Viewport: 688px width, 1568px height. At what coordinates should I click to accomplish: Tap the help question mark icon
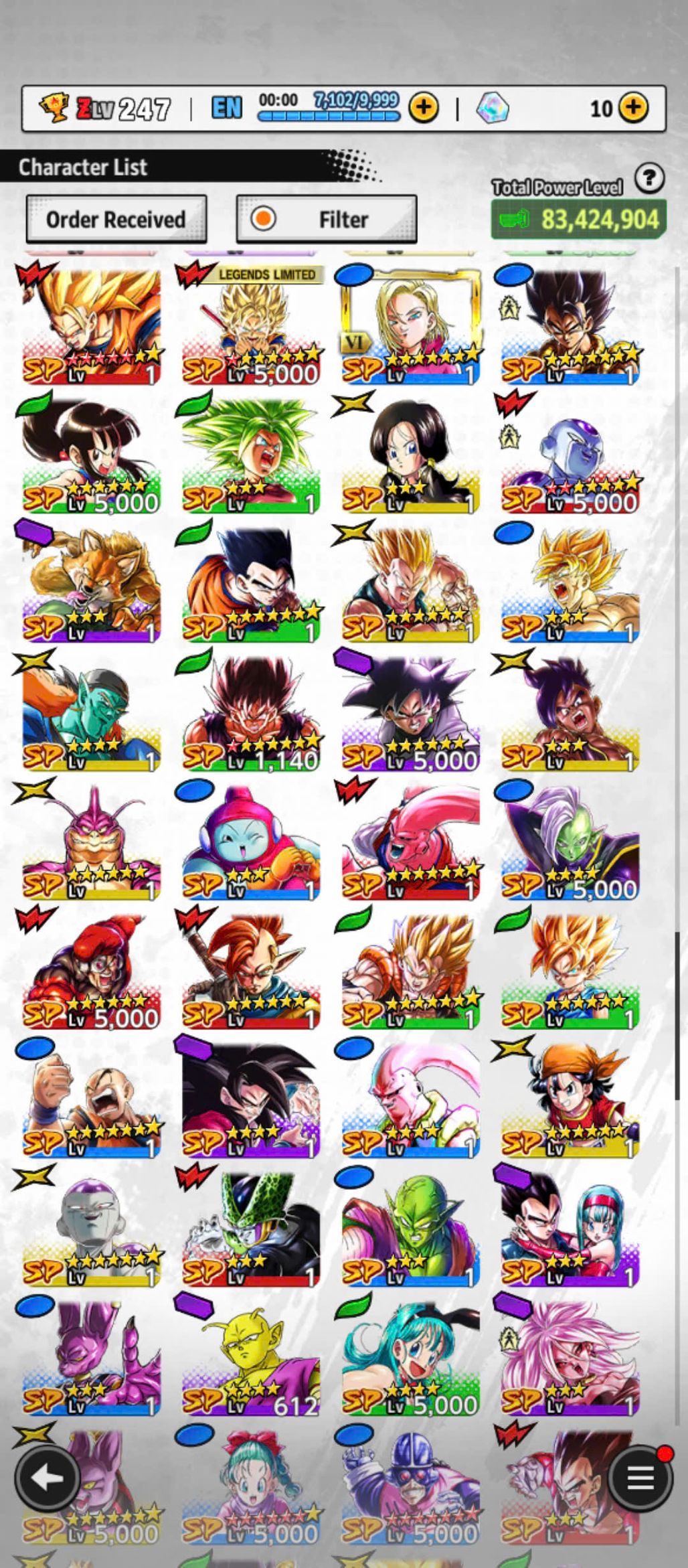[x=649, y=179]
